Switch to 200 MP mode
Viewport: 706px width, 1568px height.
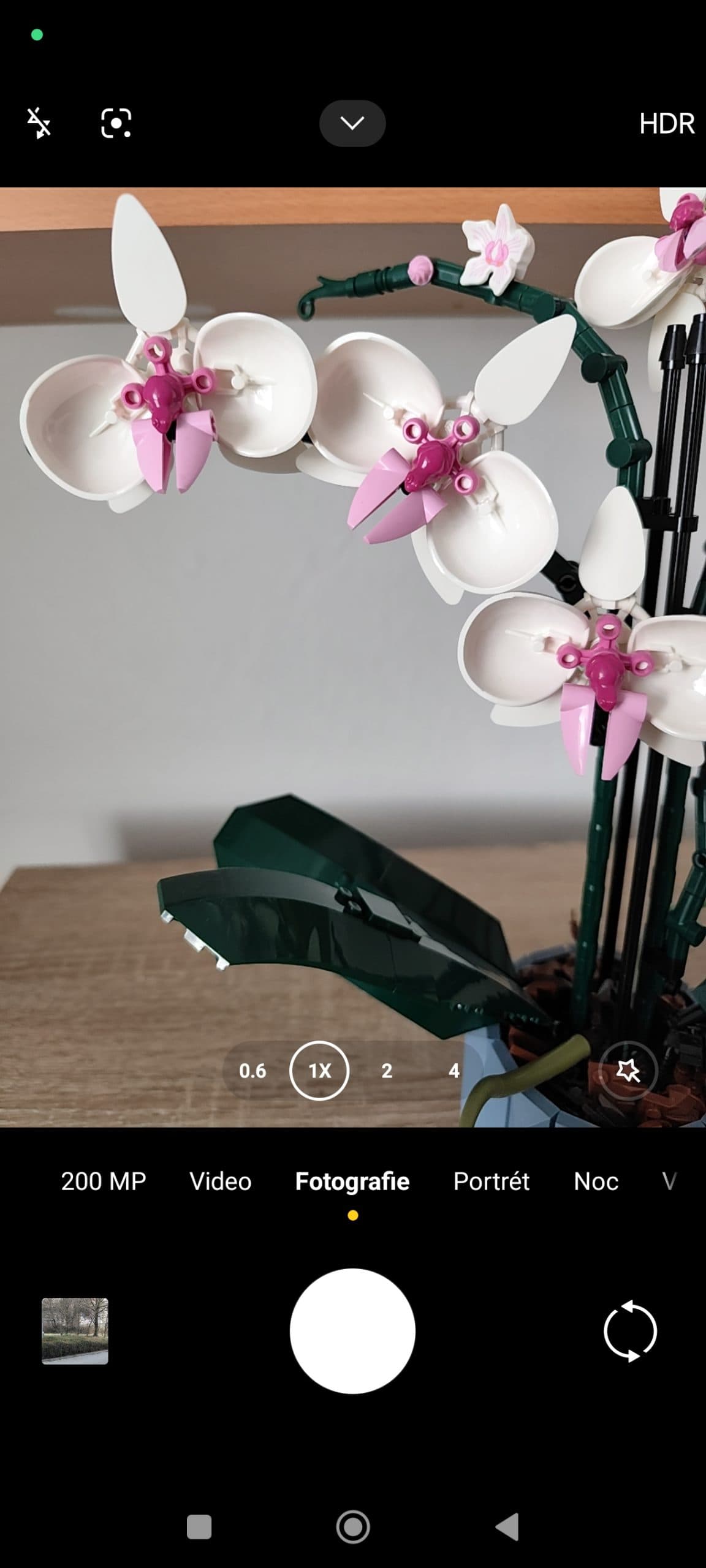click(x=104, y=1181)
